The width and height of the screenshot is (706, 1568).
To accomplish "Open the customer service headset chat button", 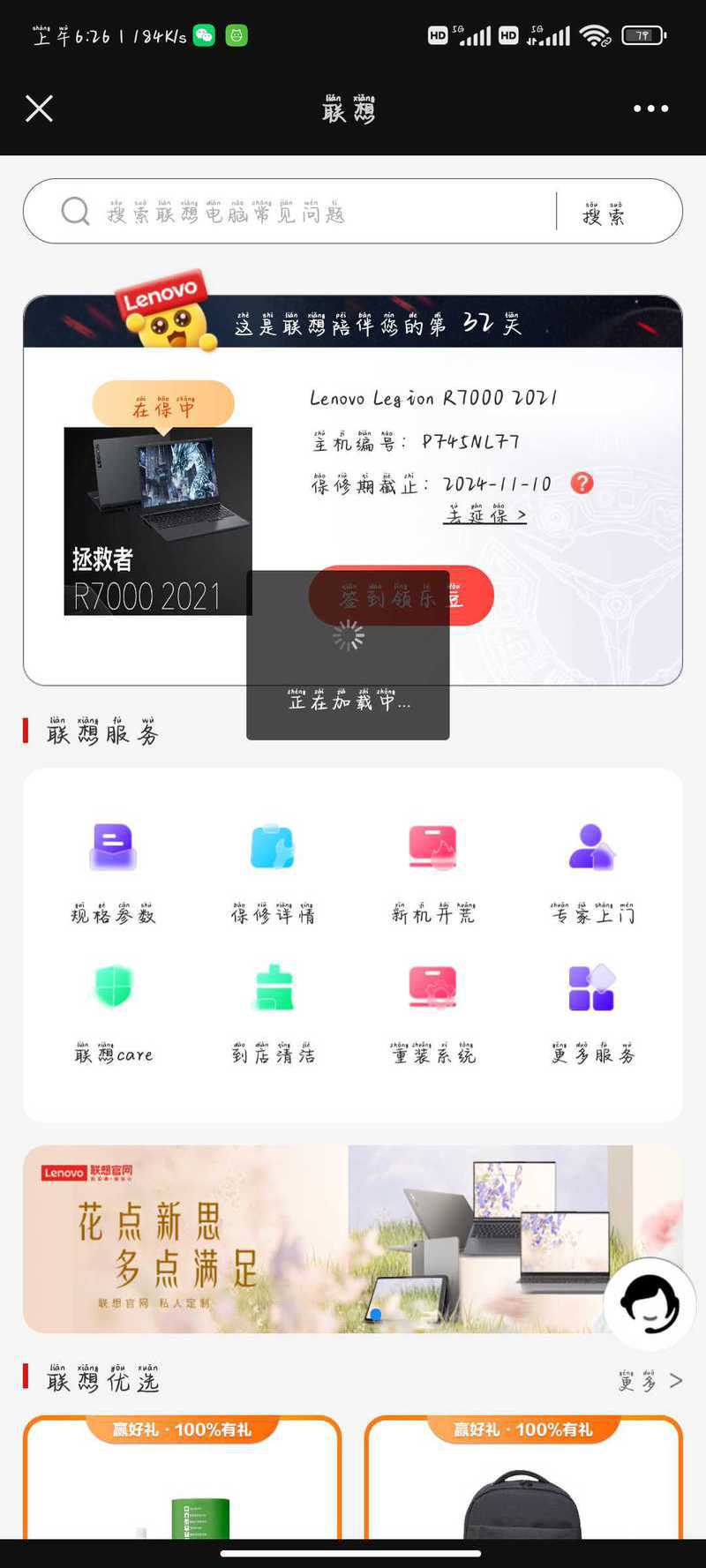I will click(650, 1303).
